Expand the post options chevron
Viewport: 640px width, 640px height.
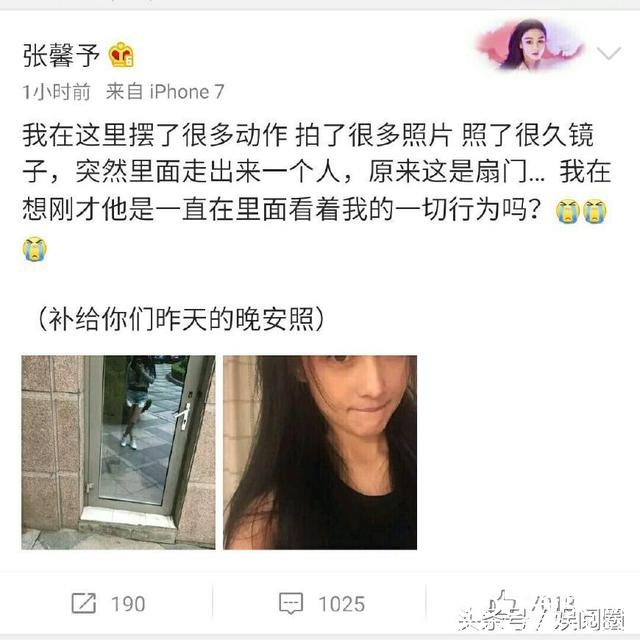[x=608, y=54]
